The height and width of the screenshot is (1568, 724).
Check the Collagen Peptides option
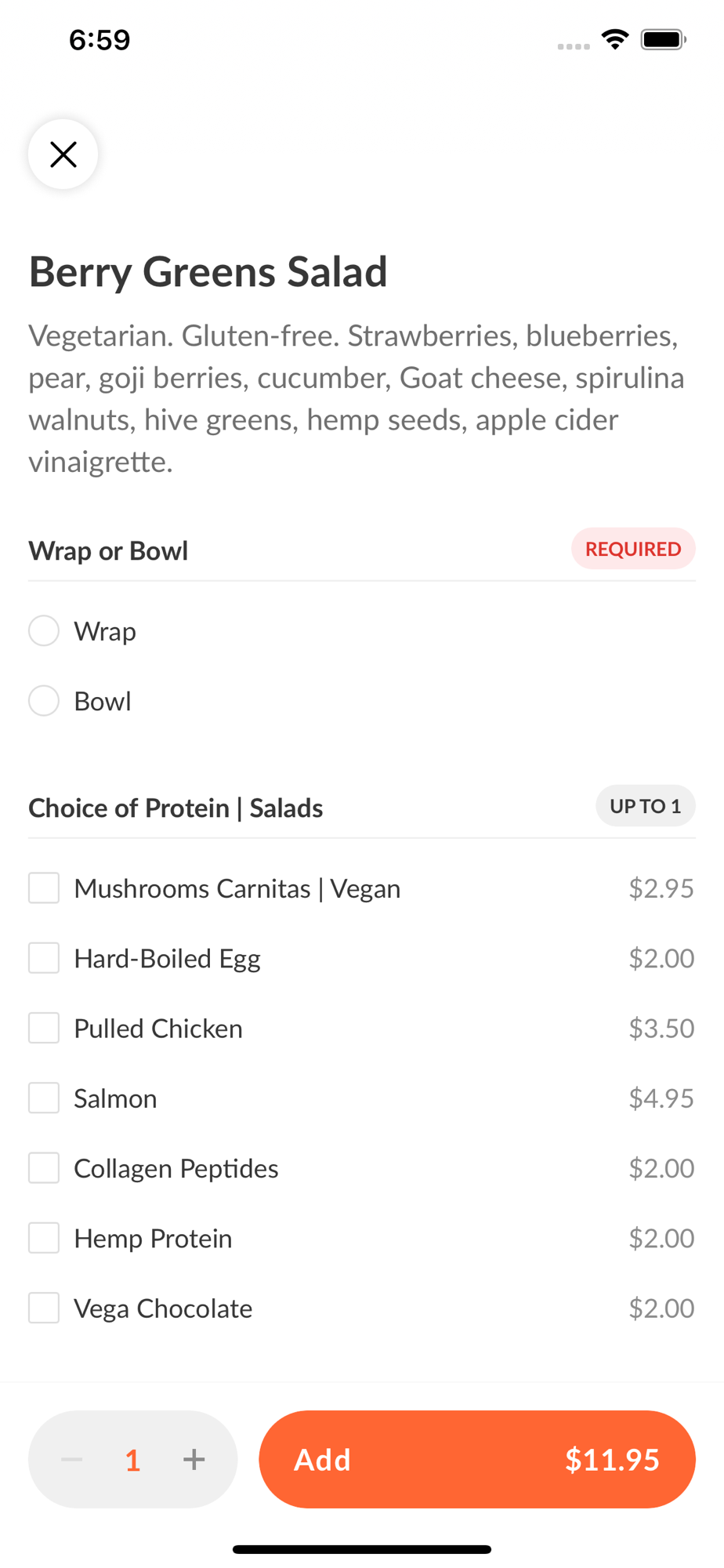point(44,1168)
